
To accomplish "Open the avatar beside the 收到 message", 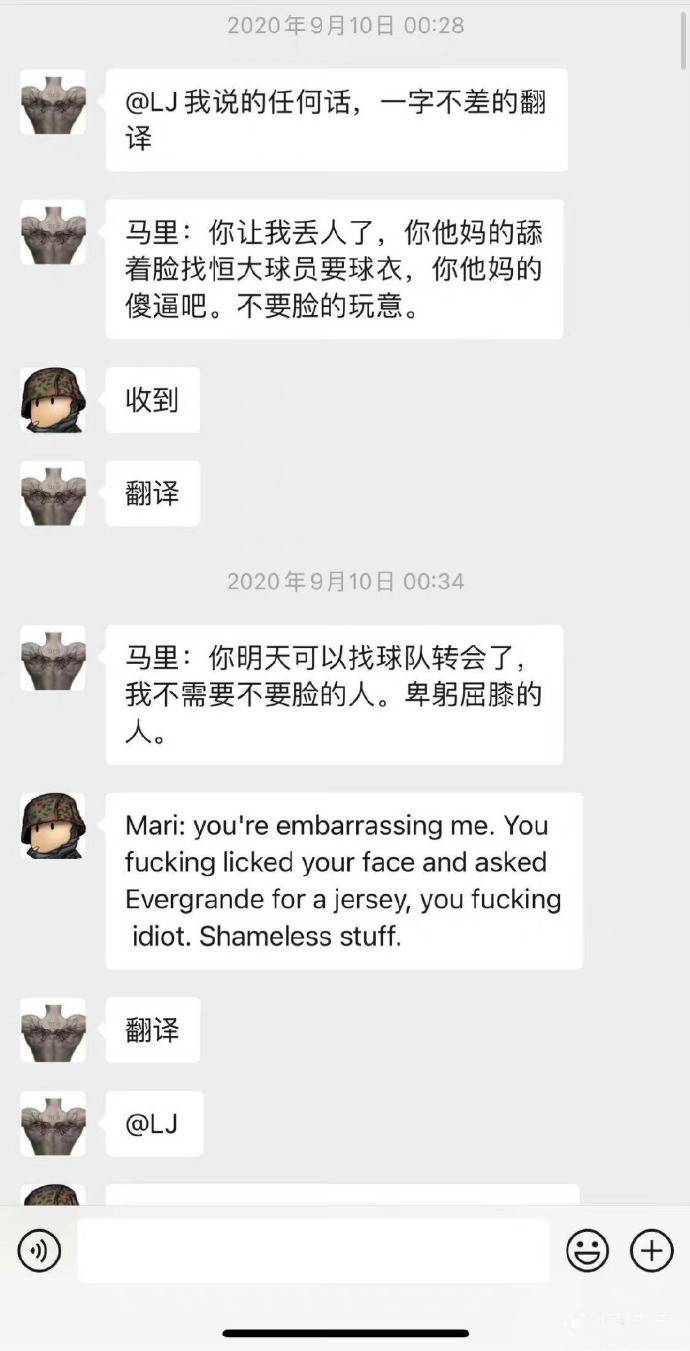I will pyautogui.click(x=53, y=400).
